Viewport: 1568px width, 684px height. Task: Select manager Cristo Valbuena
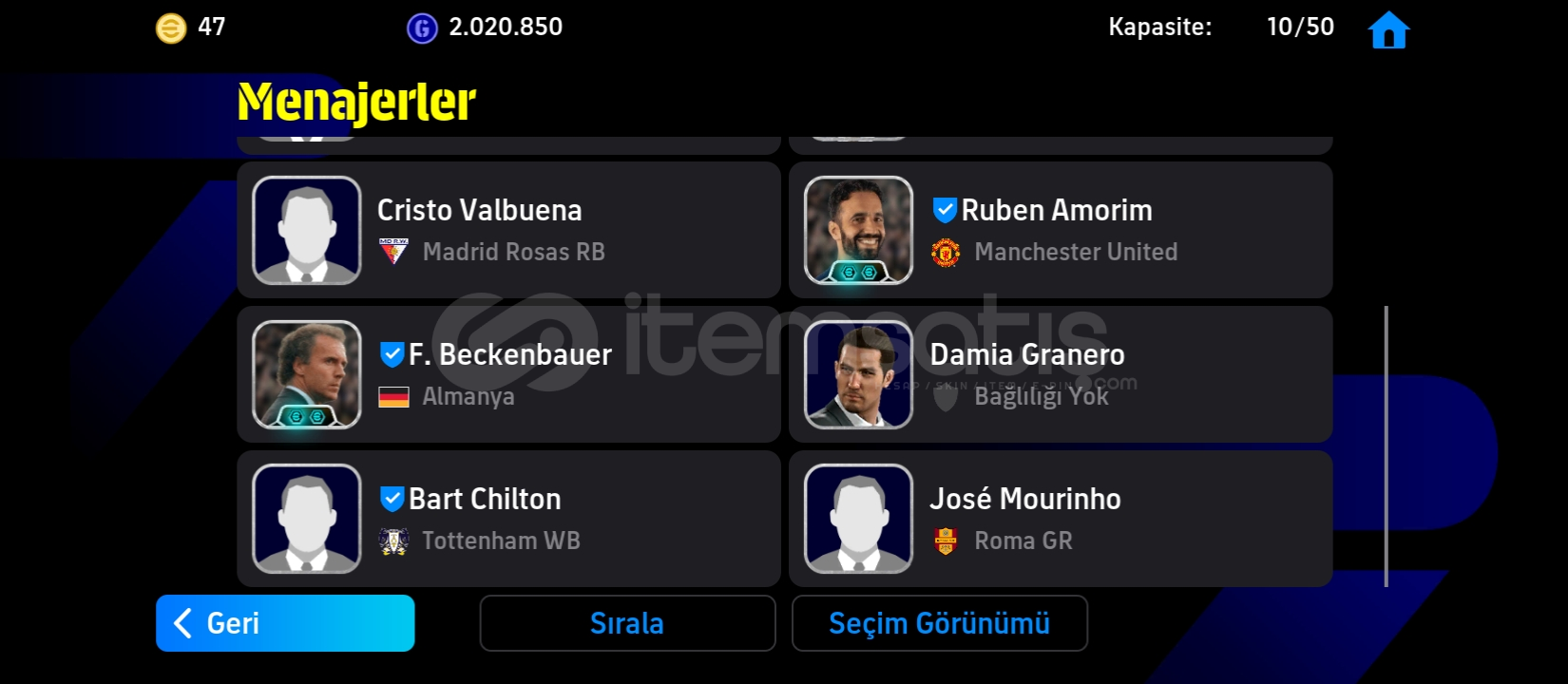coord(508,230)
